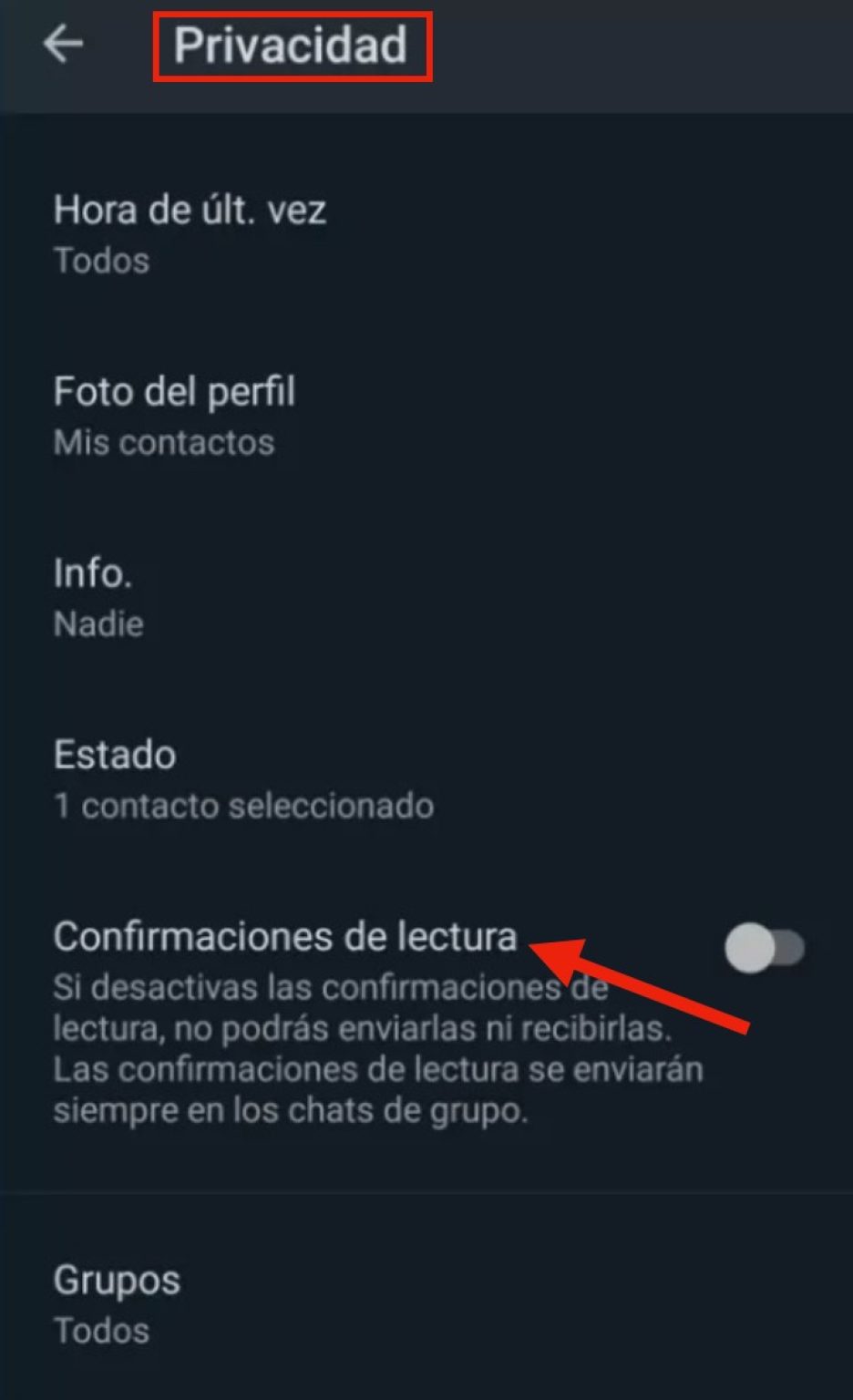Tap Todos under Hora de últ. vez
Image resolution: width=853 pixels, height=1400 pixels.
(x=101, y=261)
